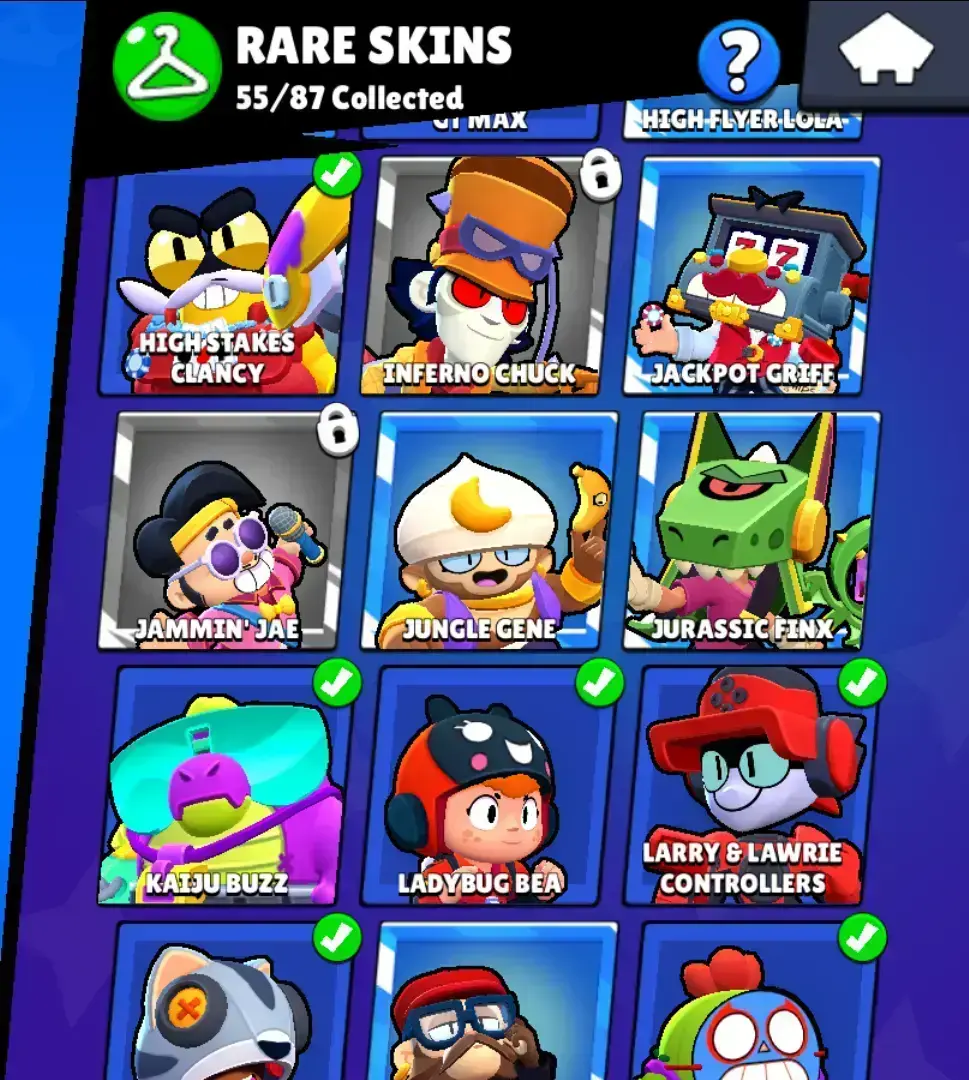The image size is (969, 1080).
Task: Open the question mark help button
Action: click(738, 60)
